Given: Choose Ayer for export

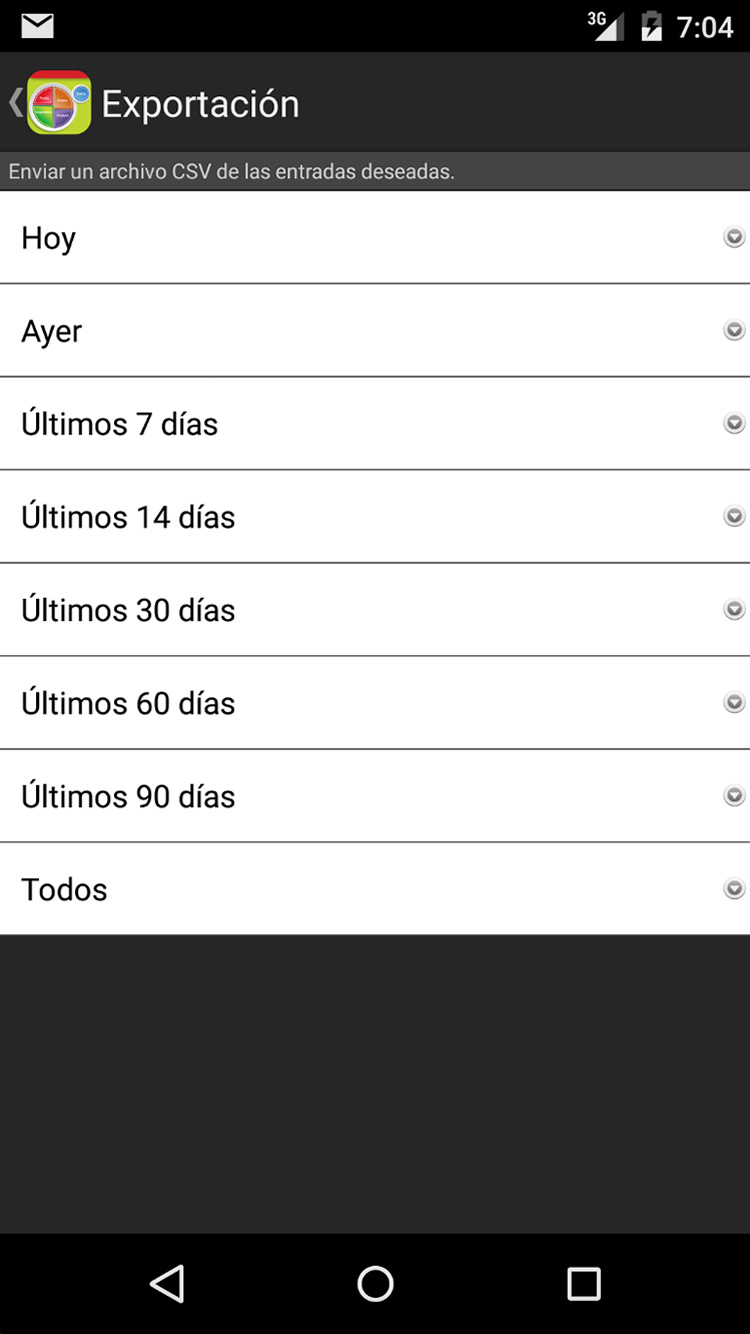Looking at the screenshot, I should click(375, 331).
